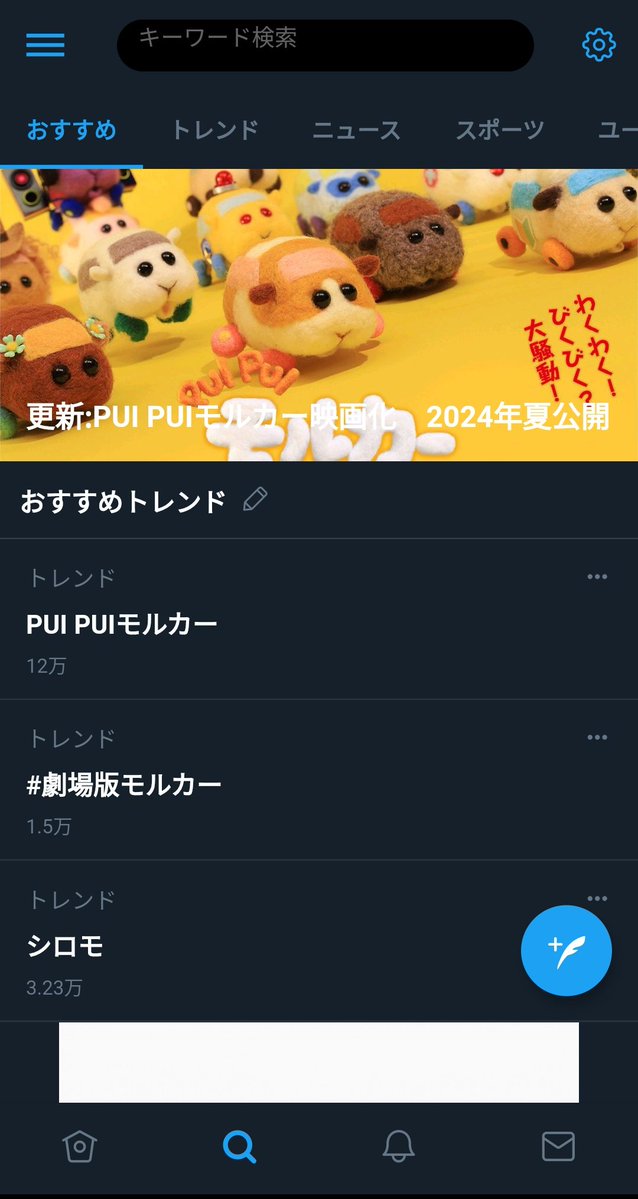Image resolution: width=638 pixels, height=1199 pixels.
Task: Compose a new tweet
Action: click(x=566, y=951)
